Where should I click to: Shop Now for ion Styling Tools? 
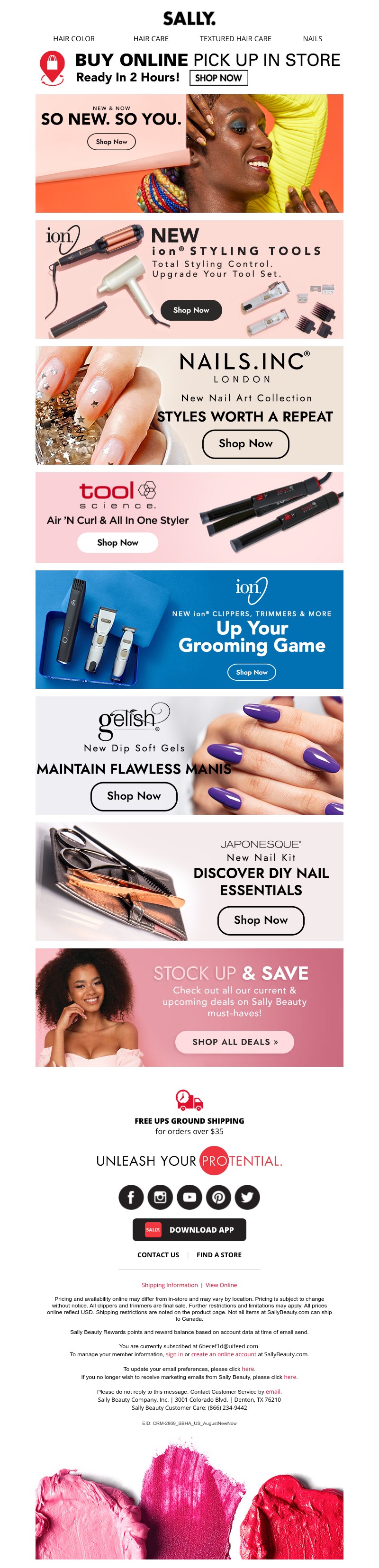(x=191, y=310)
